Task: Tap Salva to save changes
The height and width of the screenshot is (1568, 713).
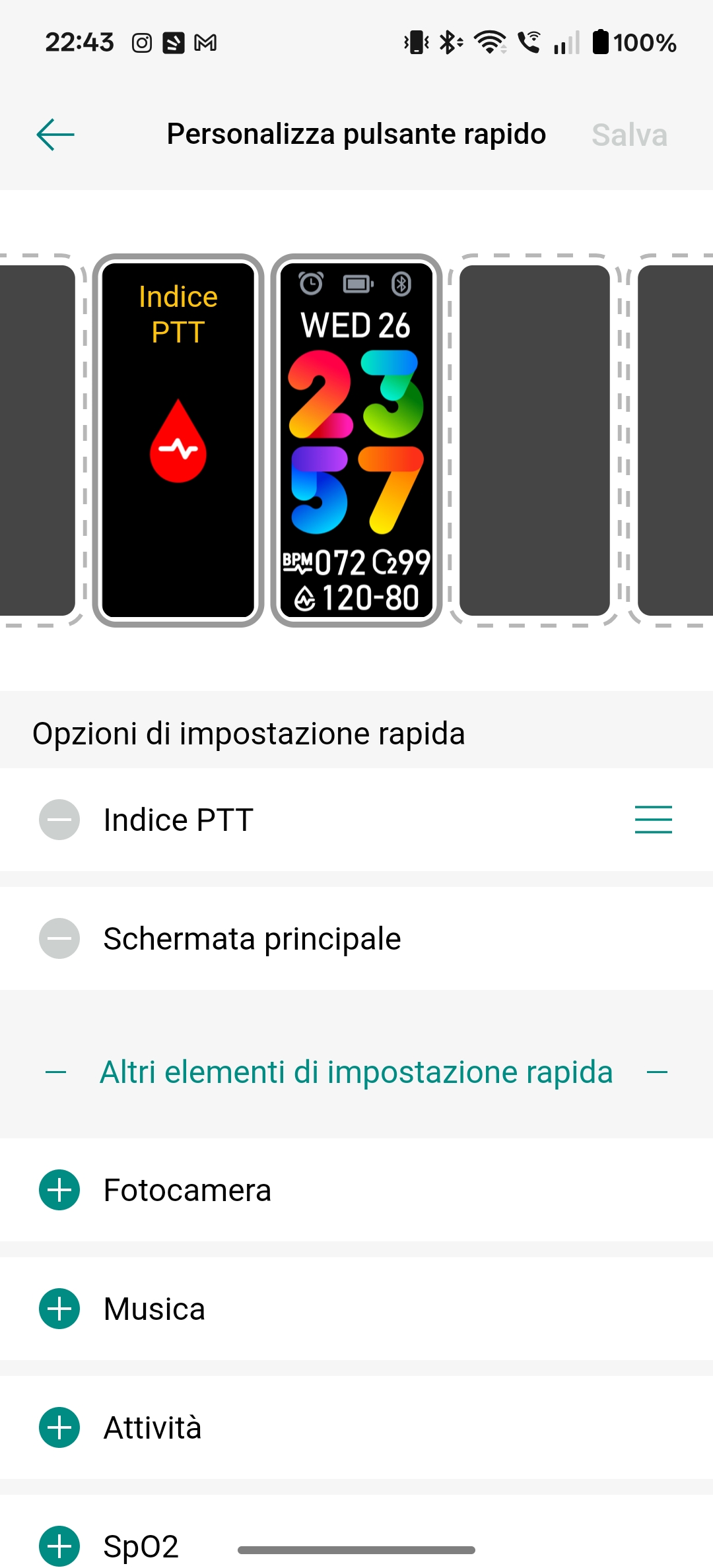Action: pyautogui.click(x=629, y=135)
